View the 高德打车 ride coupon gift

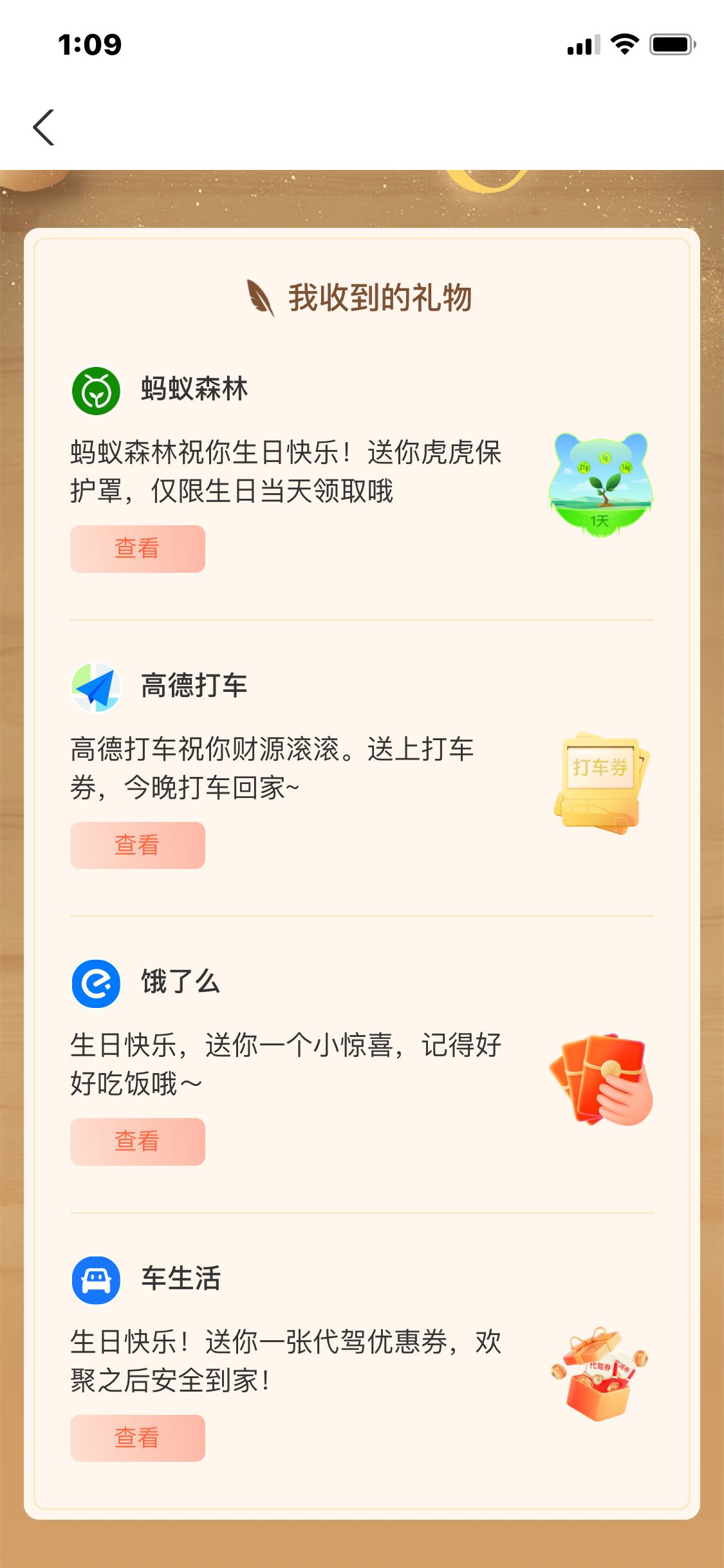tap(138, 845)
